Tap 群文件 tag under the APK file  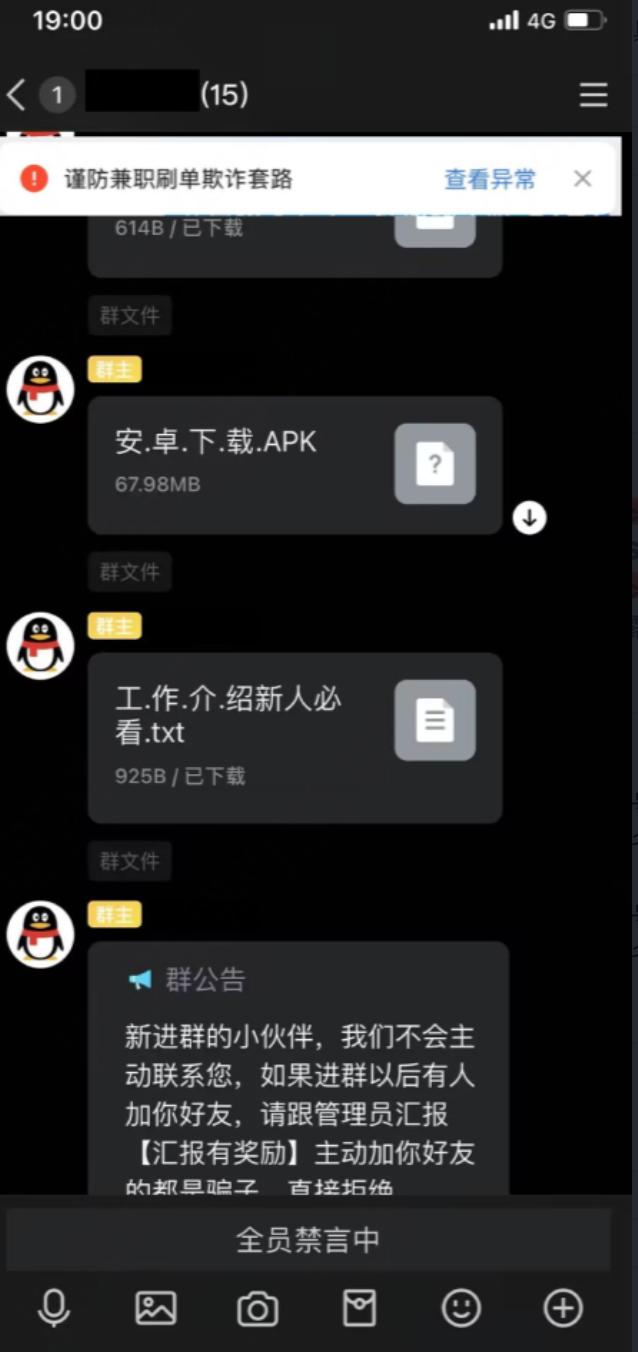[129, 572]
